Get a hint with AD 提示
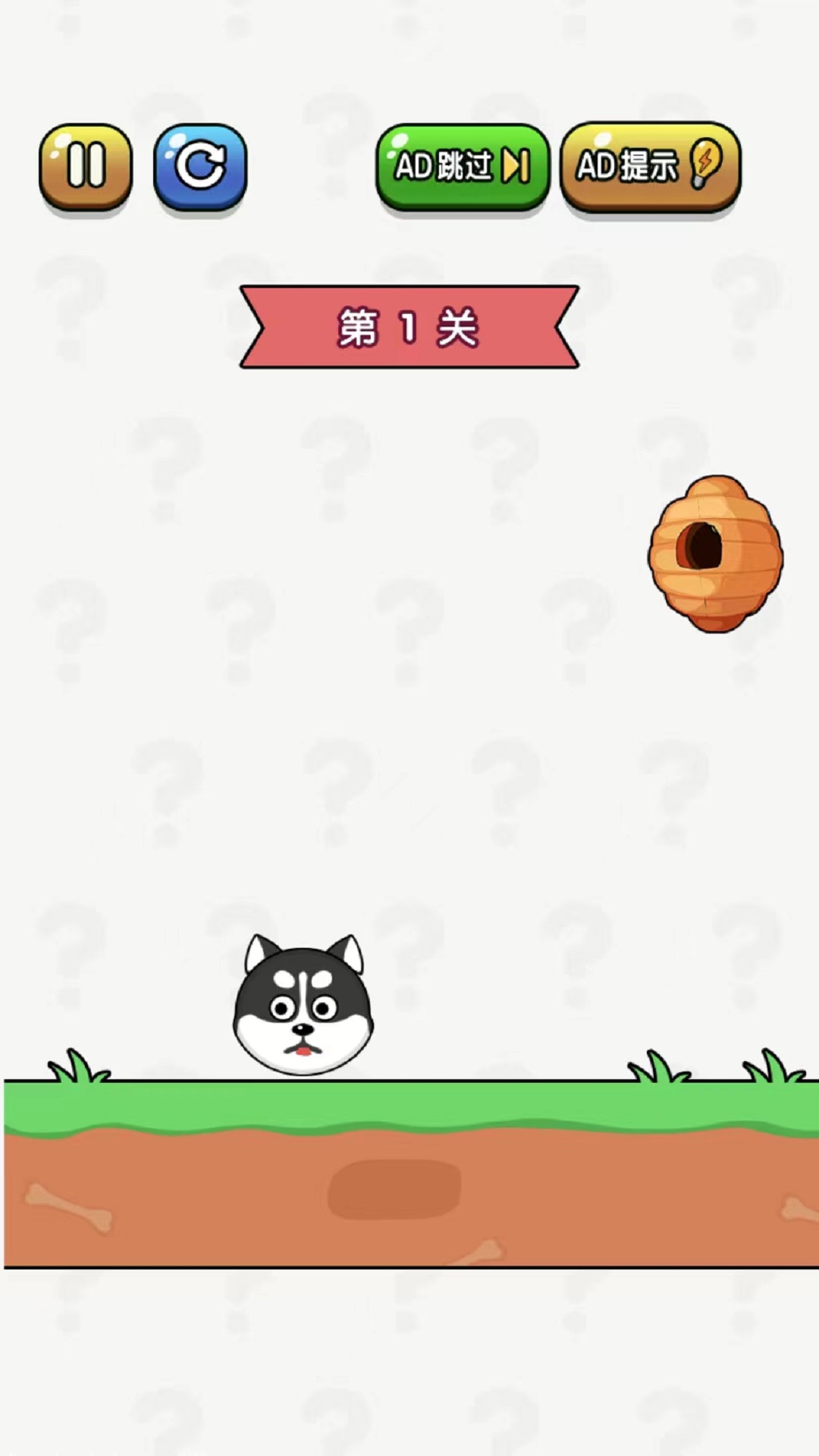819x1456 pixels. [x=651, y=167]
